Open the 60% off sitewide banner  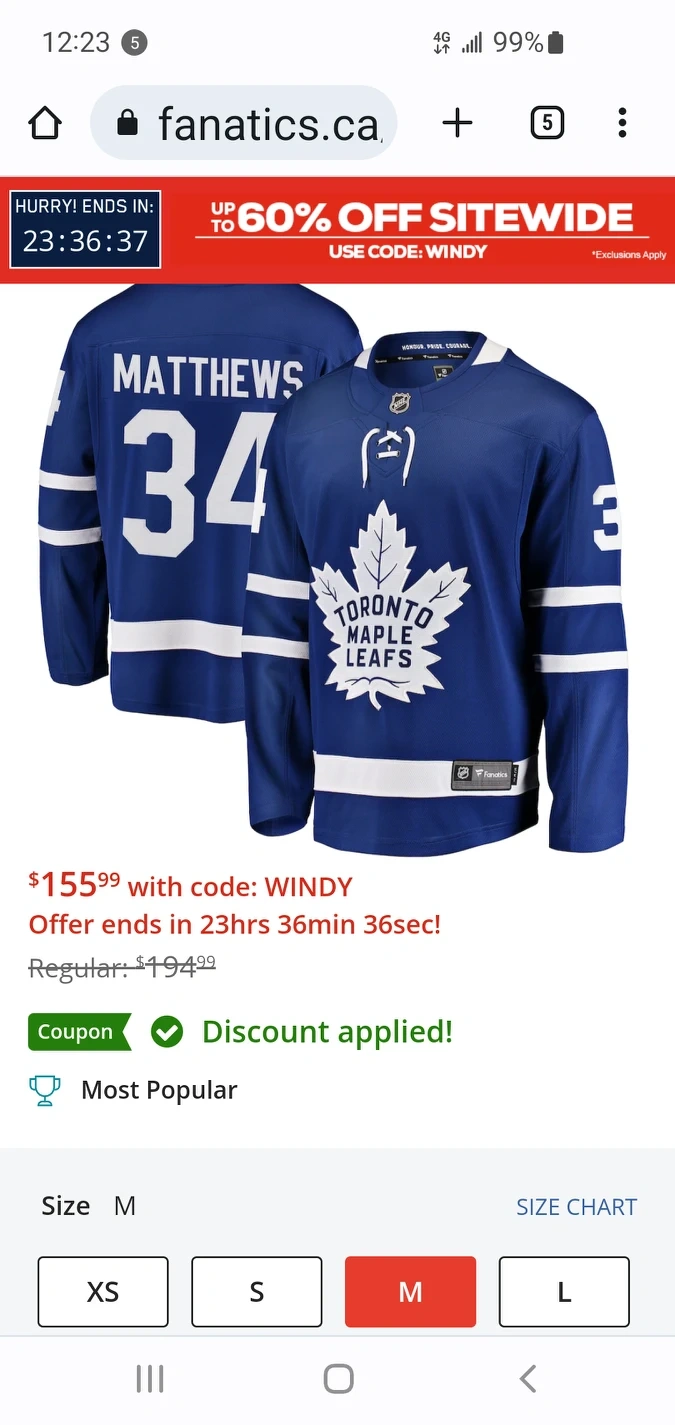(x=420, y=230)
